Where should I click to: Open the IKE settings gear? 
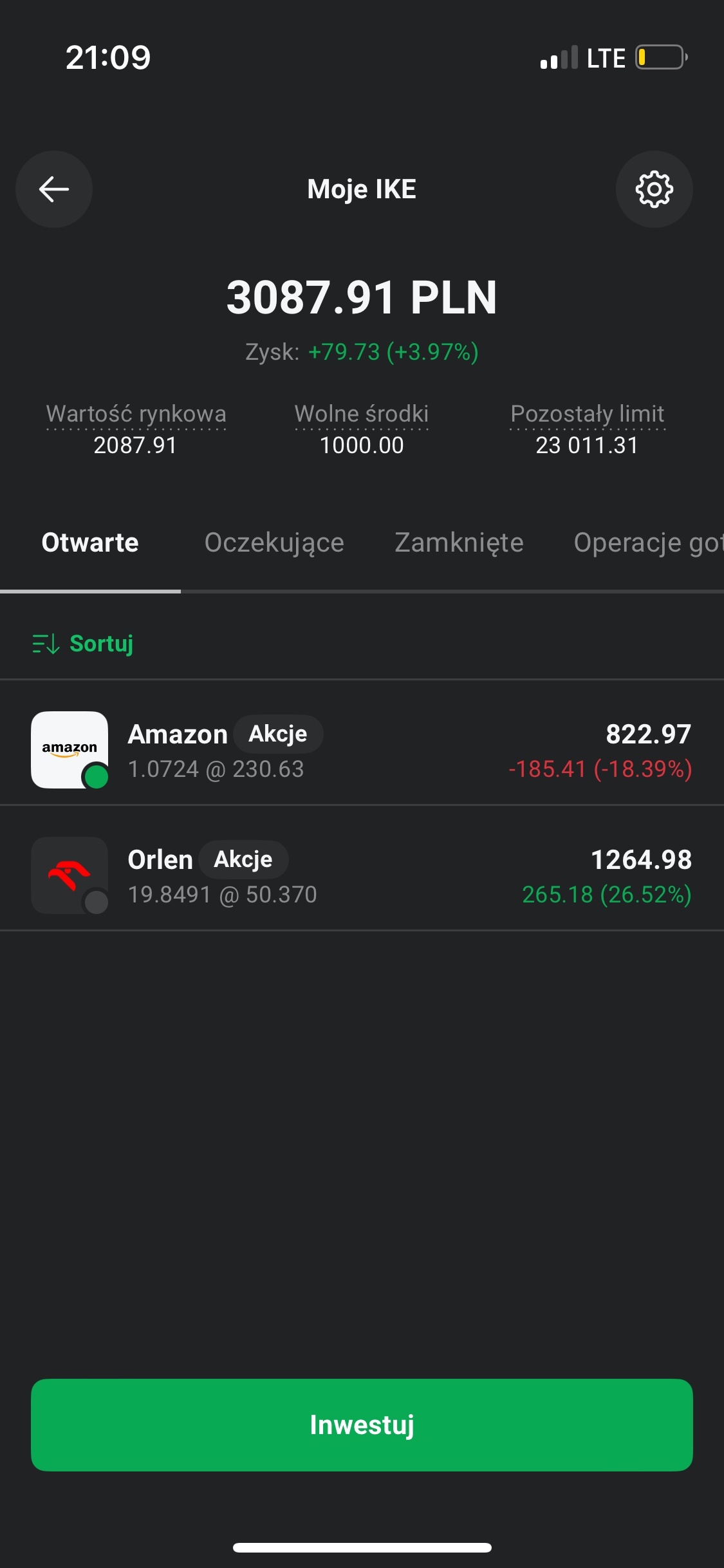(654, 189)
